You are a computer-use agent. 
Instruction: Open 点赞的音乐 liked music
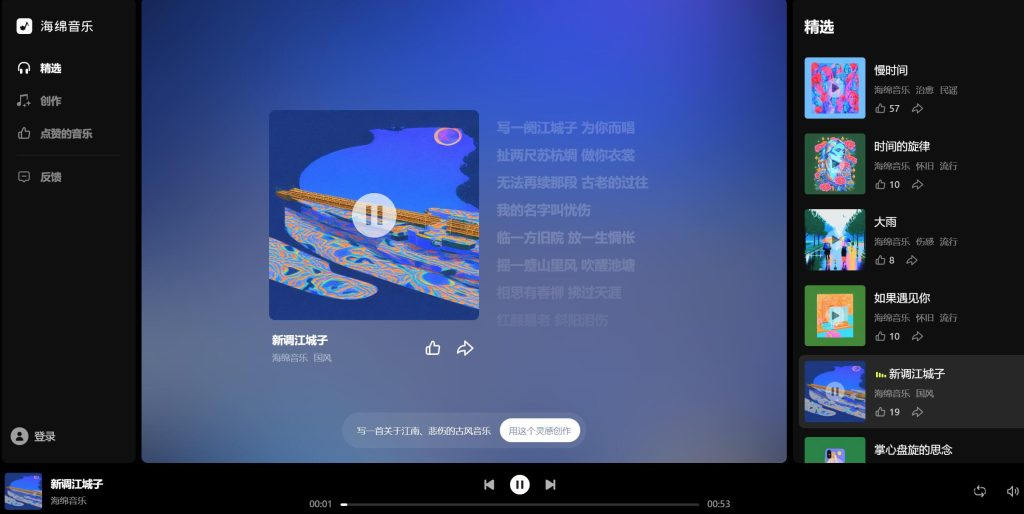65,133
